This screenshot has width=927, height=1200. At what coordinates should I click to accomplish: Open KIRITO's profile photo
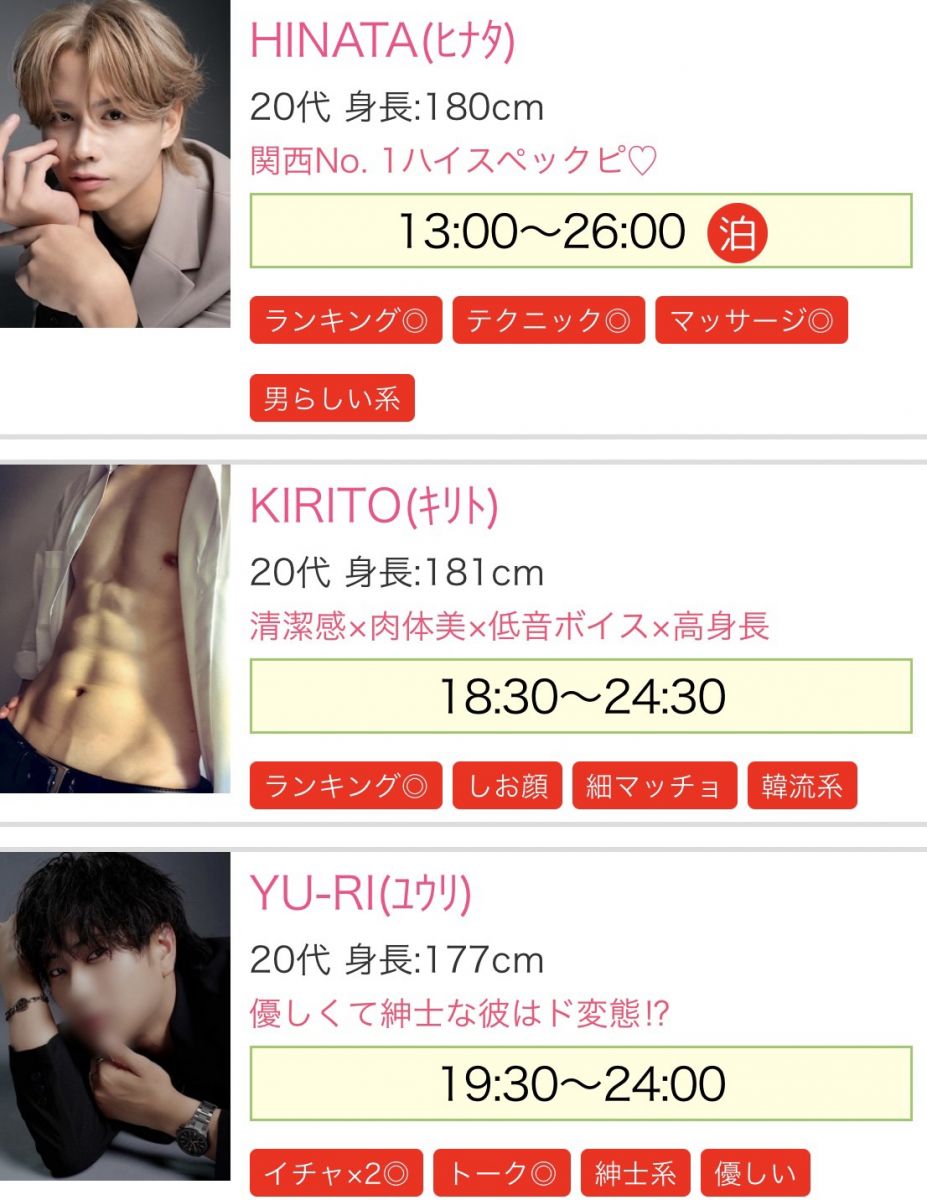115,628
